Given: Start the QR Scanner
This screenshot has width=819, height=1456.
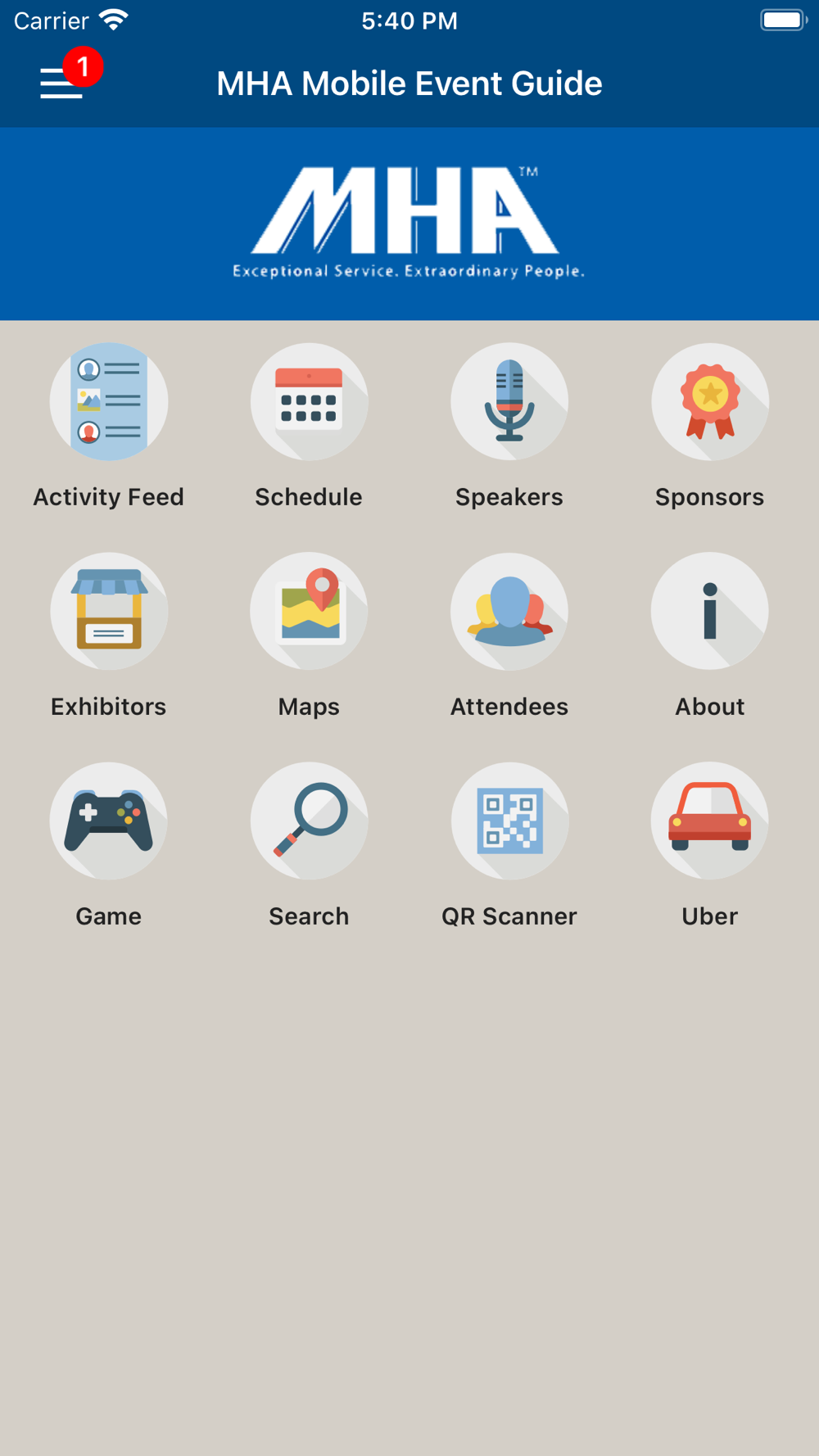Looking at the screenshot, I should coord(509,846).
